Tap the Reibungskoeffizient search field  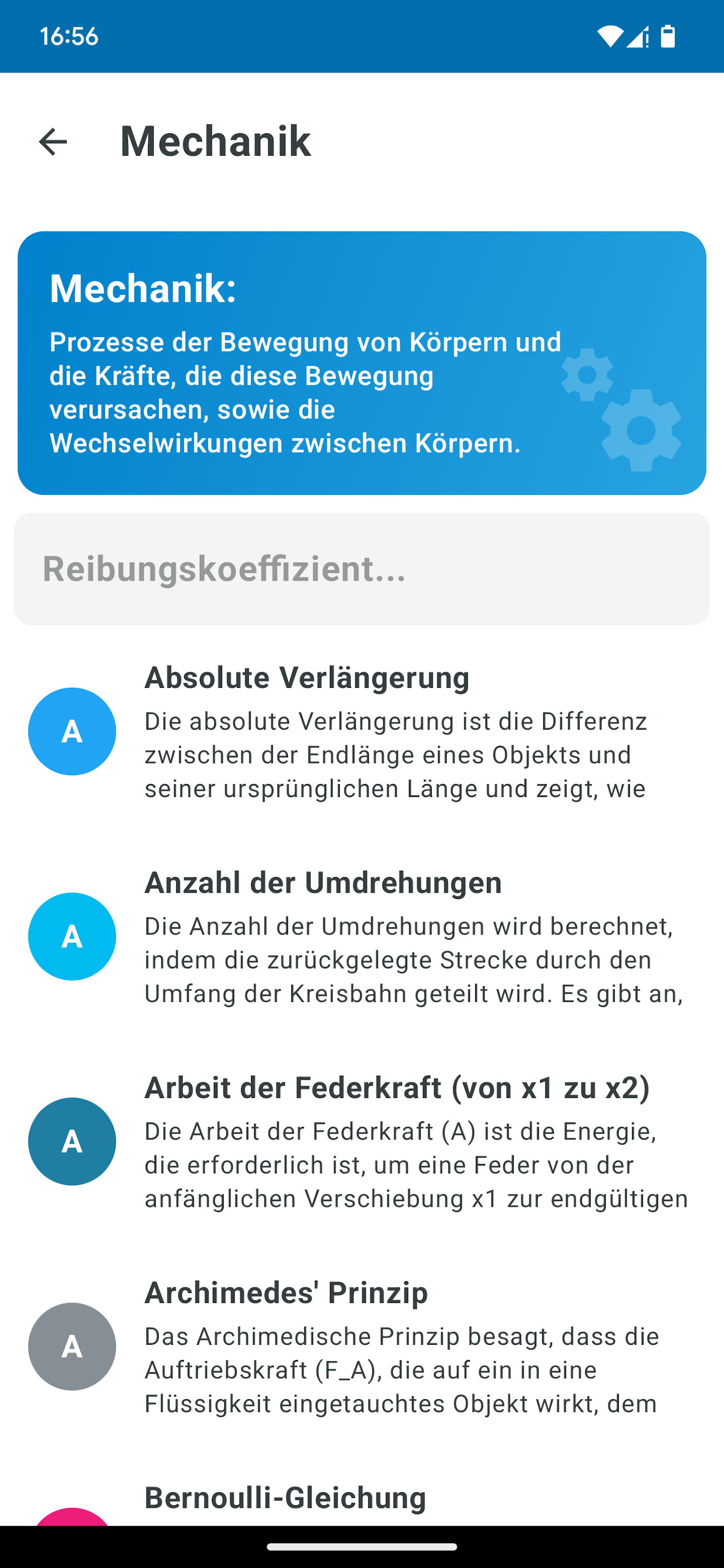pos(362,569)
